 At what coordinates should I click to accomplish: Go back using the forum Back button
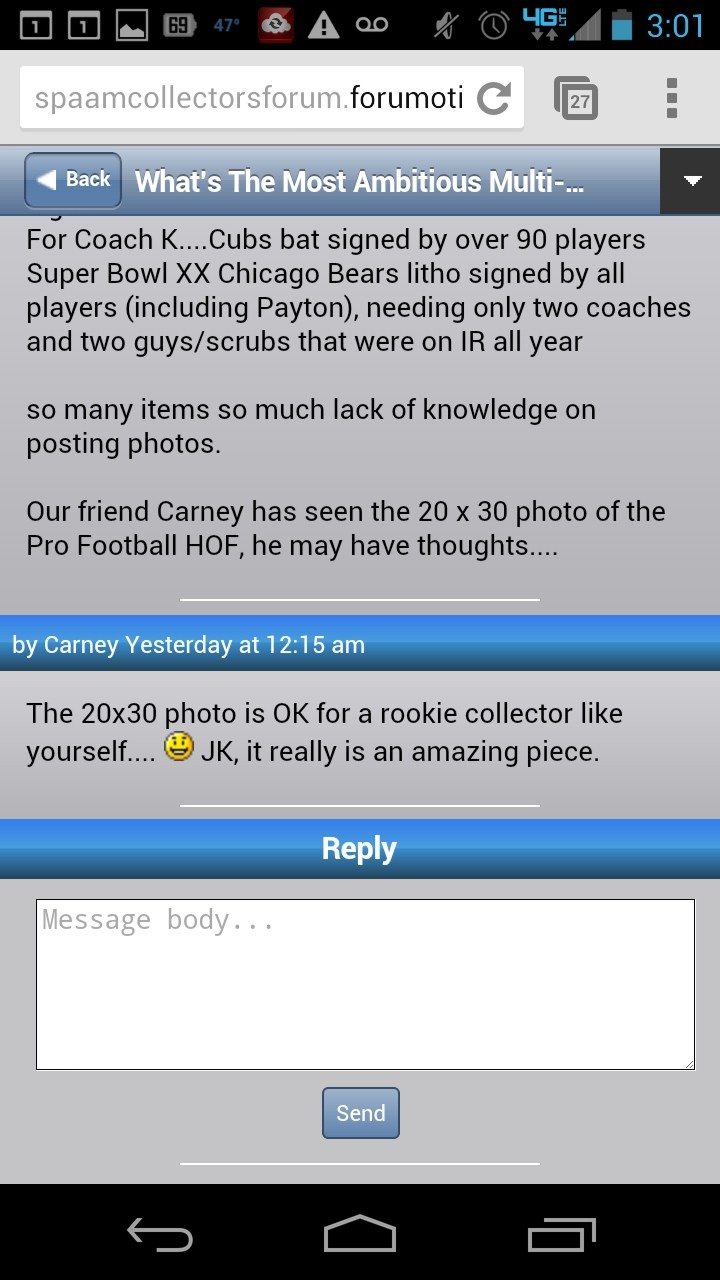click(x=73, y=180)
